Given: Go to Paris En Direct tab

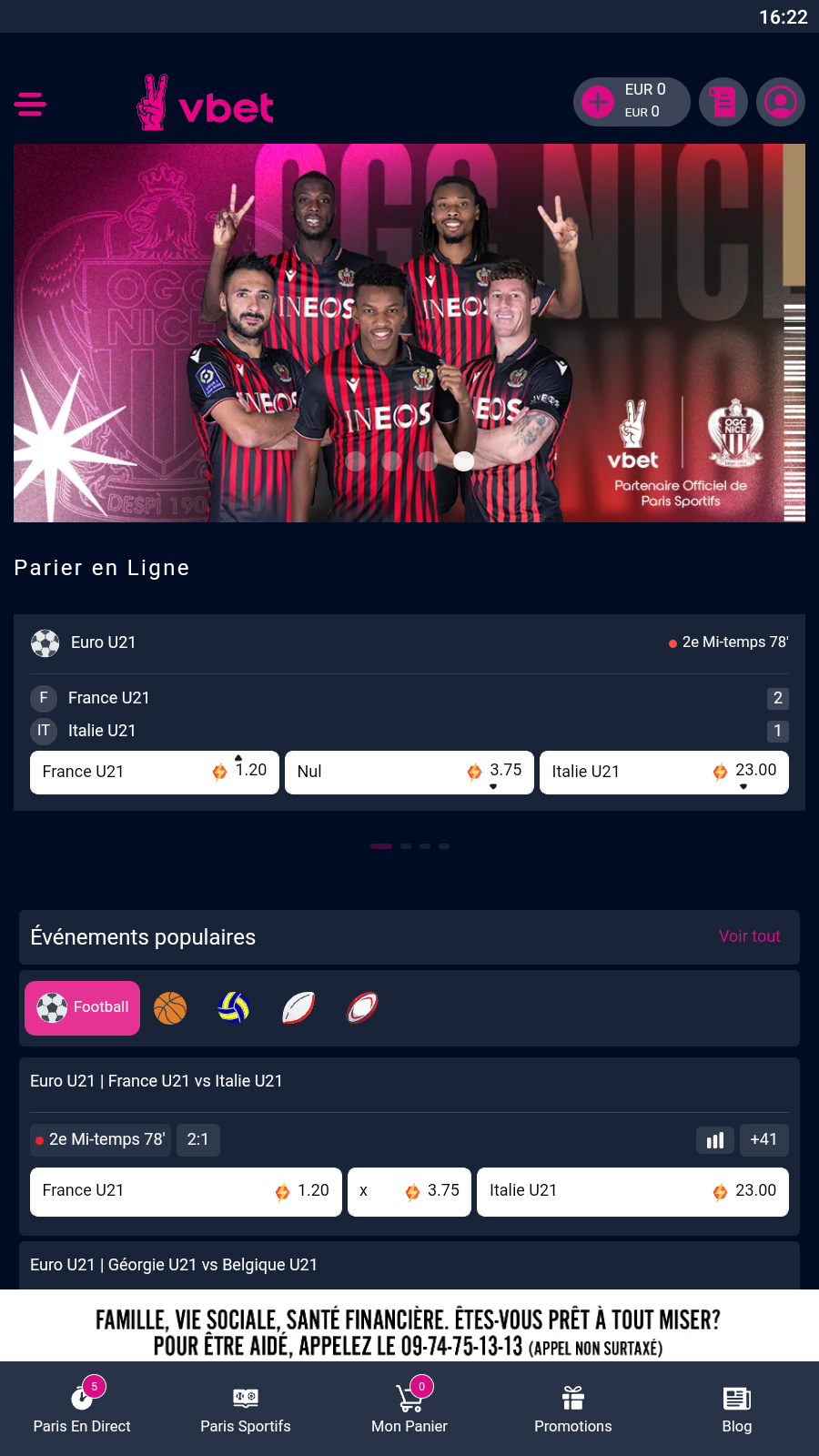Looking at the screenshot, I should [x=82, y=1409].
